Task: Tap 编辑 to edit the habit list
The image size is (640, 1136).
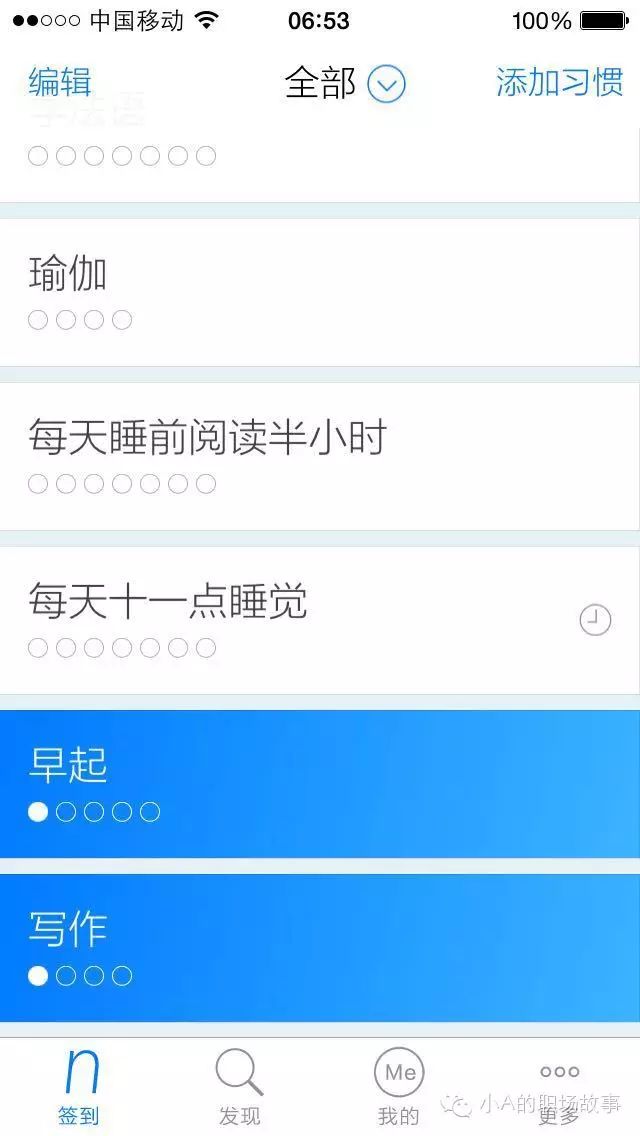Action: pos(60,83)
